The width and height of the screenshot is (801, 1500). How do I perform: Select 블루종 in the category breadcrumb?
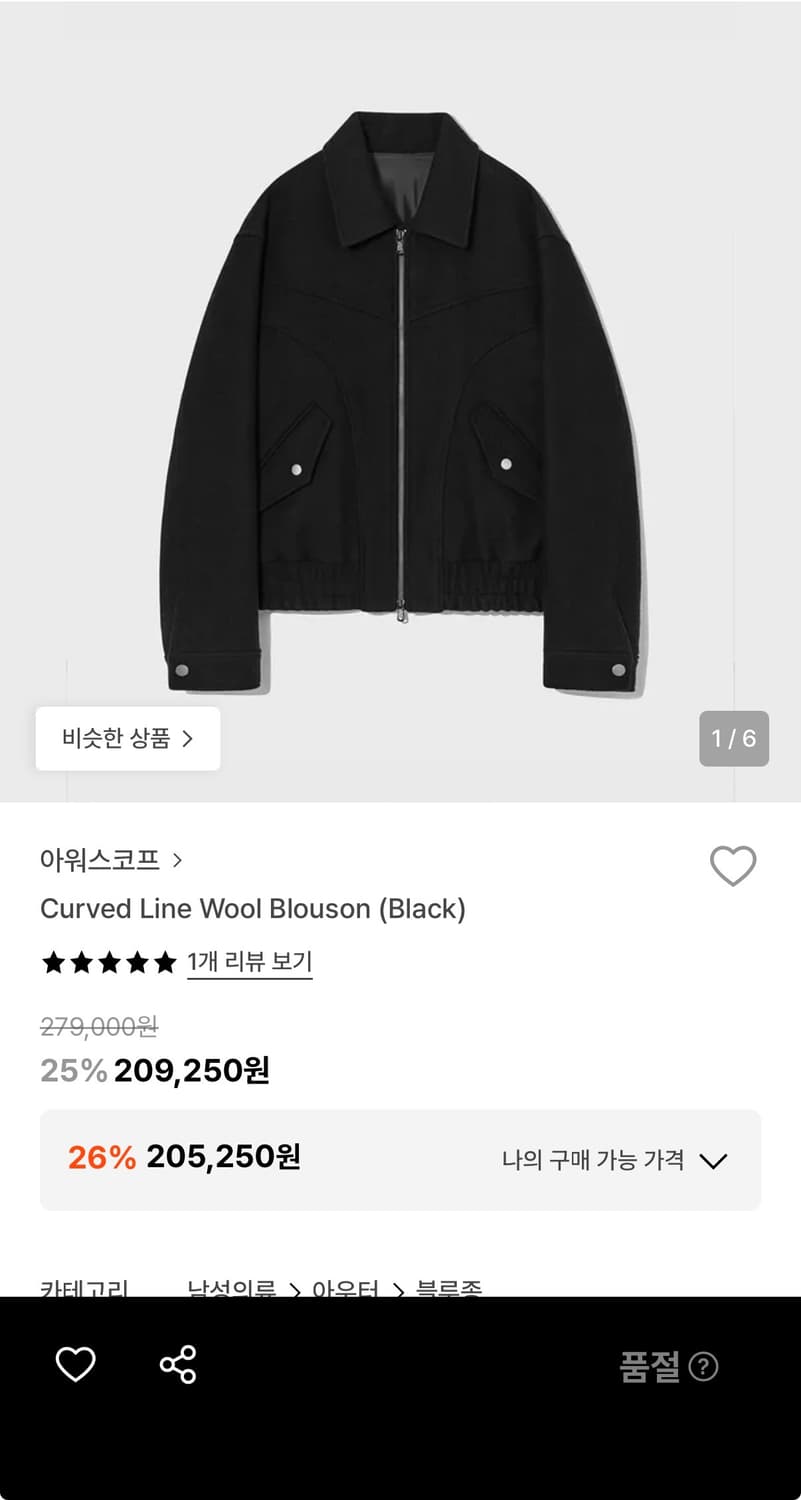(450, 1290)
